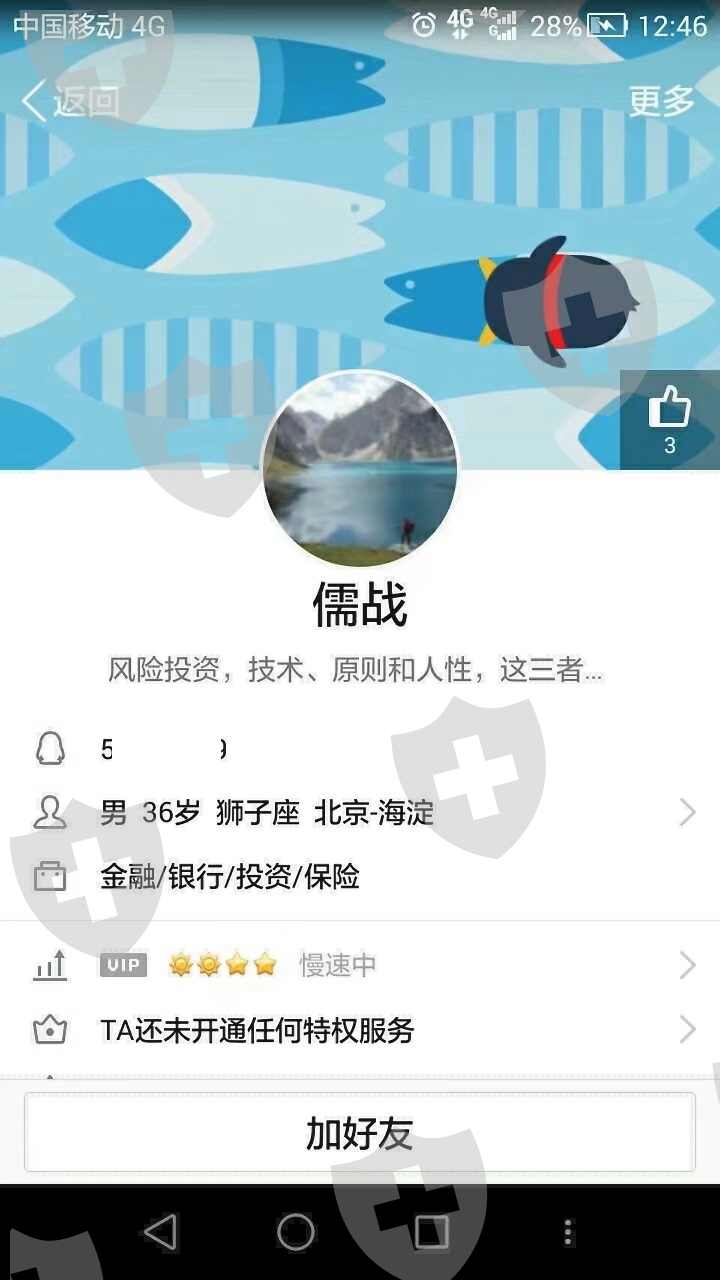Open the VIP level row showing 慢速中

pos(360,965)
